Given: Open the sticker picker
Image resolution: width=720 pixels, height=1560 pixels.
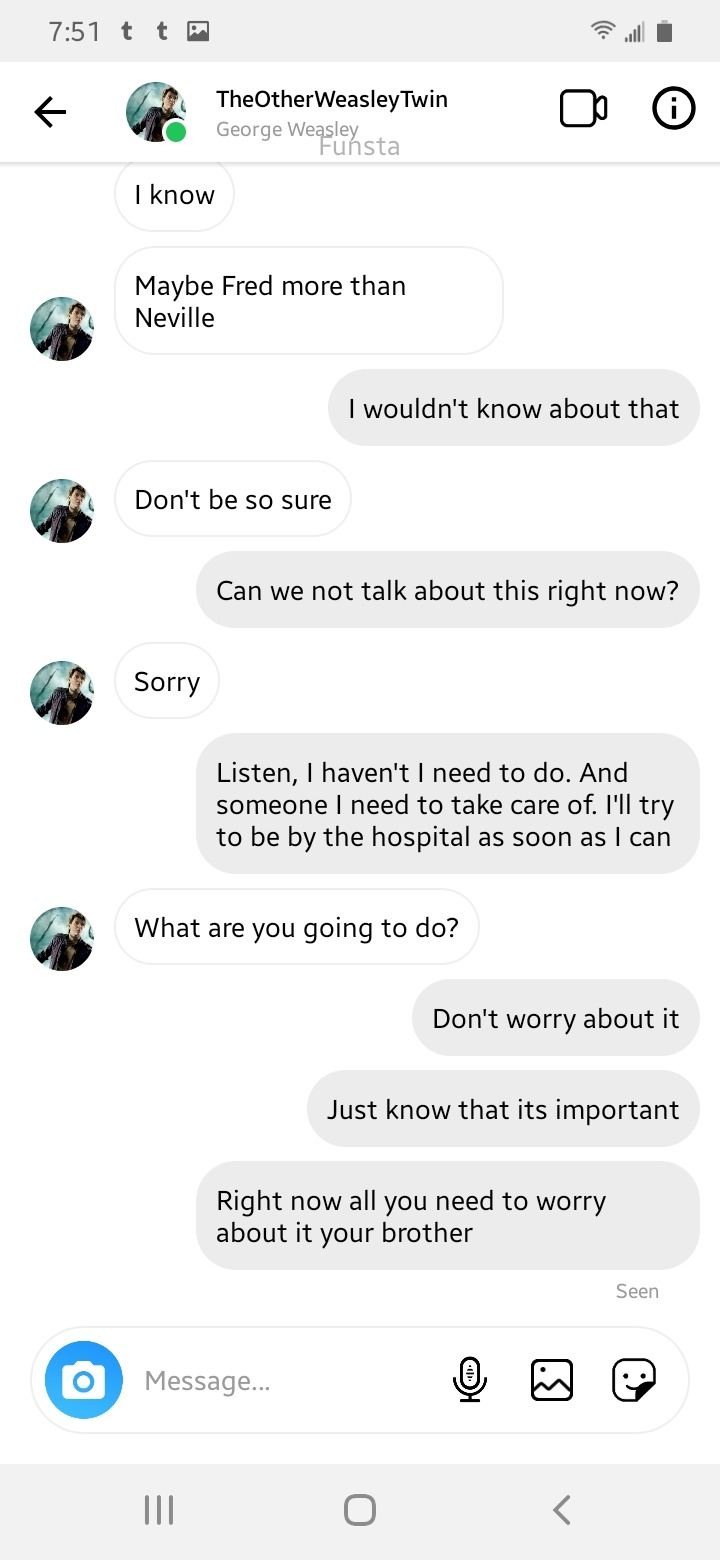Looking at the screenshot, I should click(634, 1380).
